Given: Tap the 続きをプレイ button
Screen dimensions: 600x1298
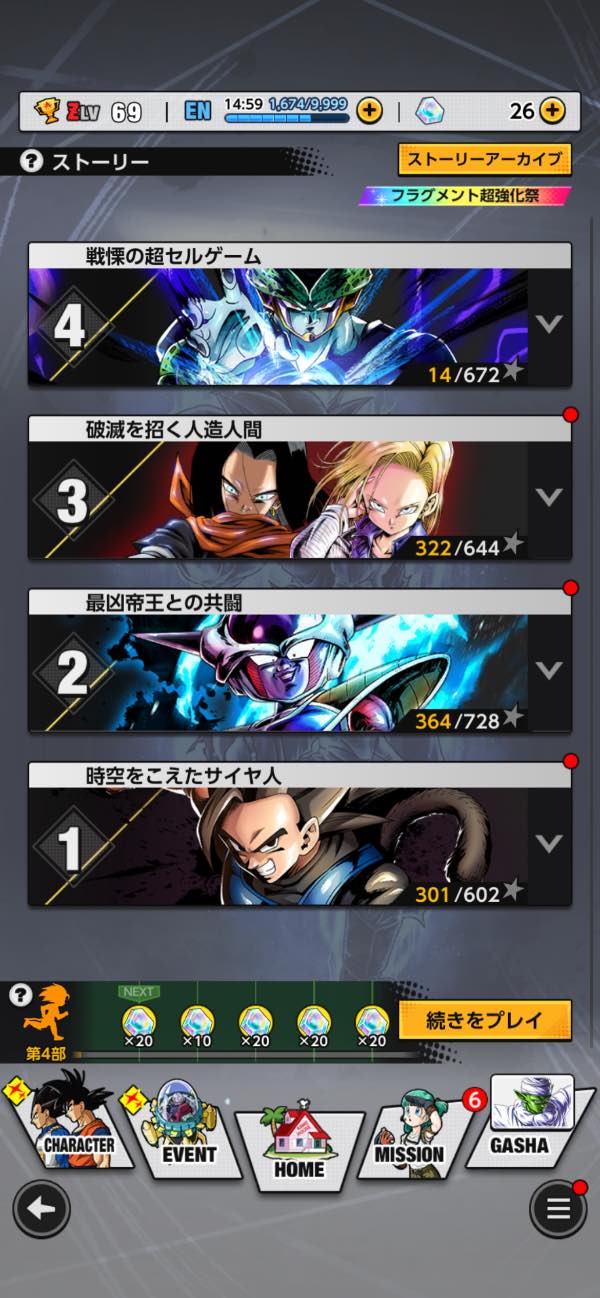Looking at the screenshot, I should pos(485,1021).
